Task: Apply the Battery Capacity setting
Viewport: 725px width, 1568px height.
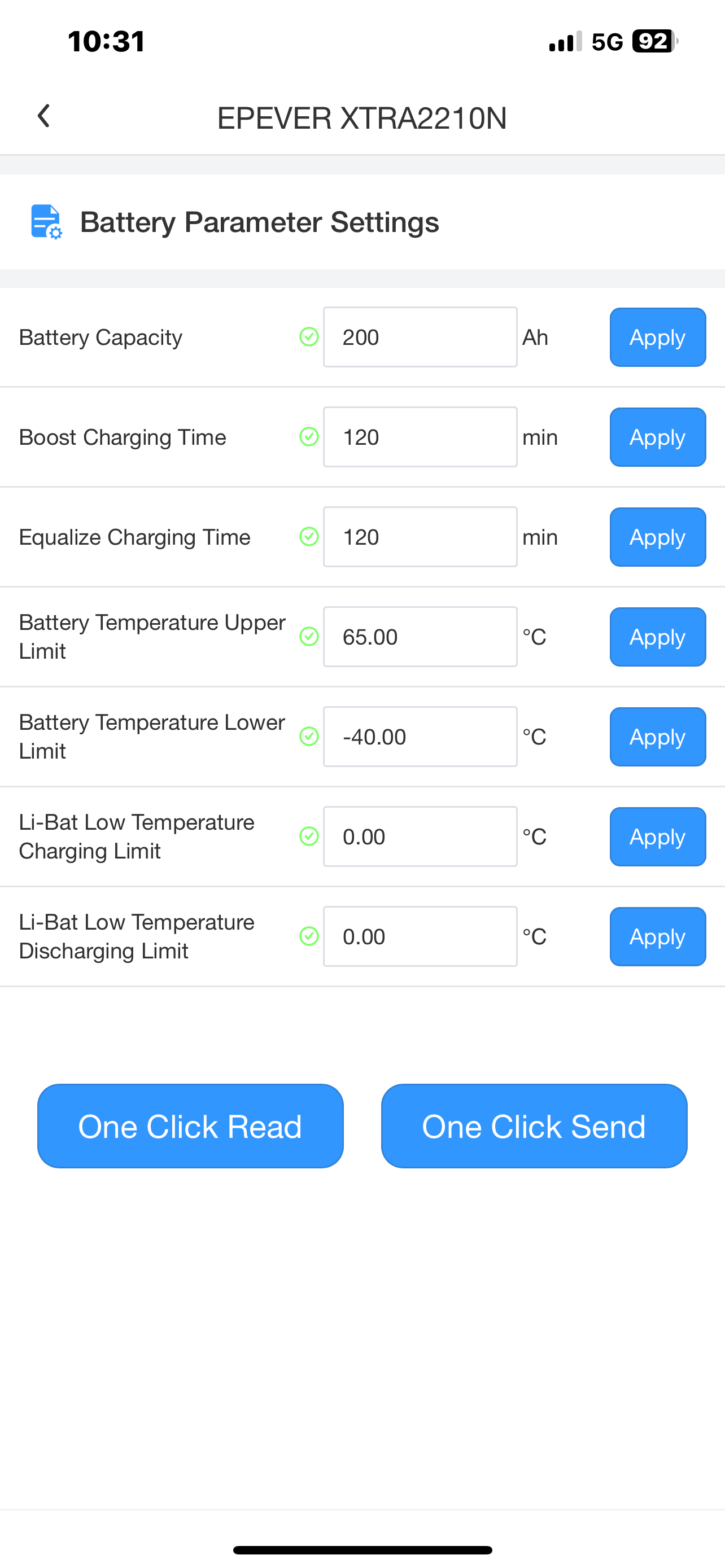Action: (657, 337)
